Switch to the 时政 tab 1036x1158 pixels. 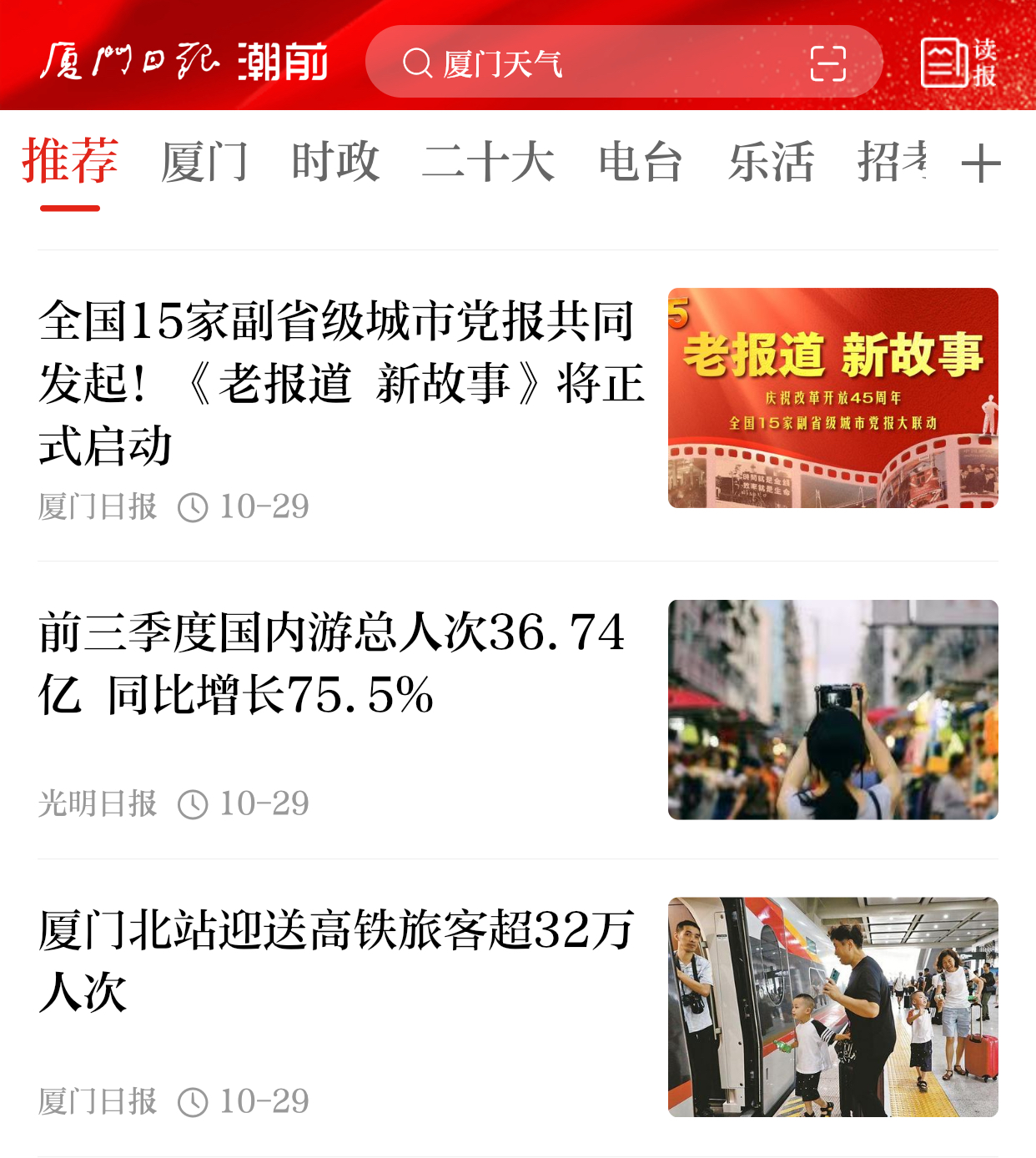(335, 162)
